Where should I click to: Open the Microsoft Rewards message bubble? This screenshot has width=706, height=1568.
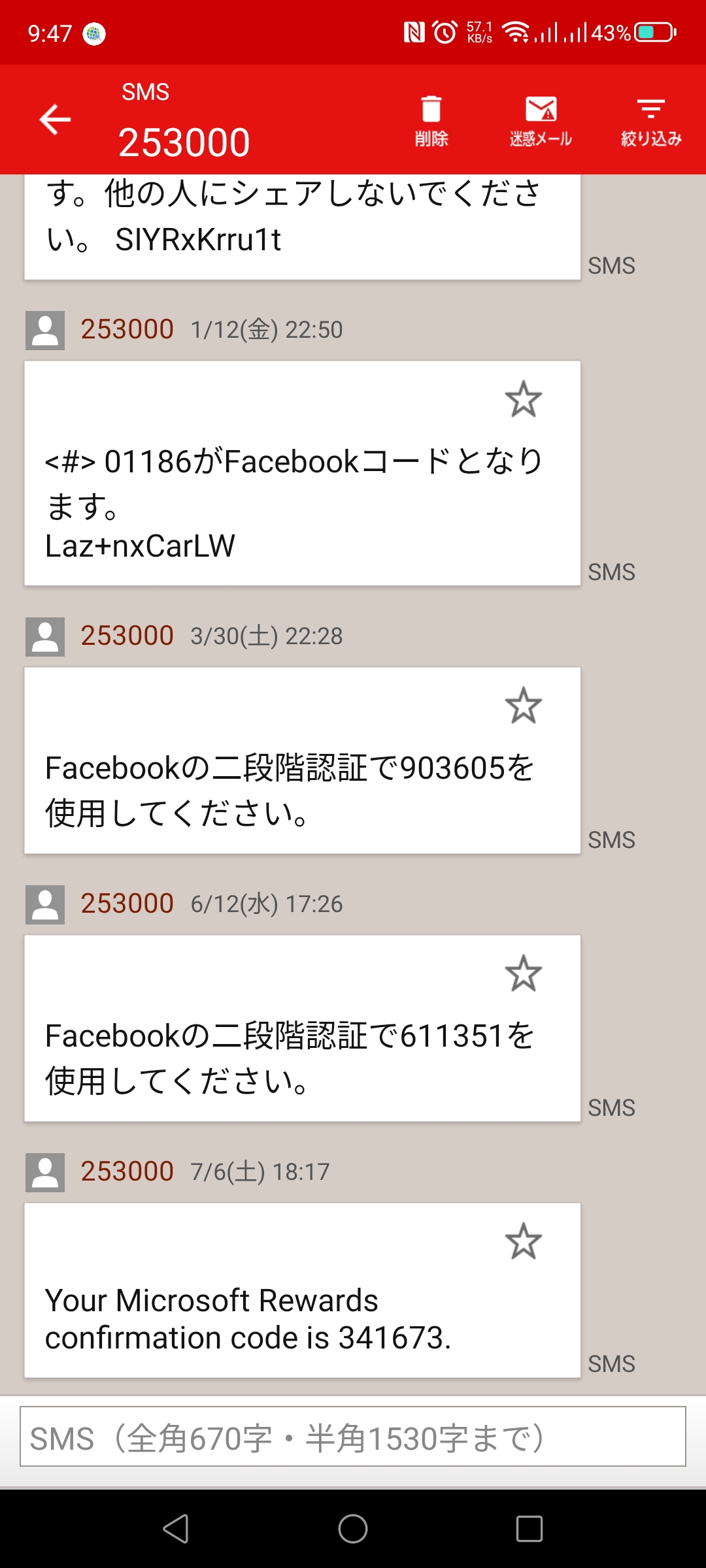pyautogui.click(x=303, y=1290)
